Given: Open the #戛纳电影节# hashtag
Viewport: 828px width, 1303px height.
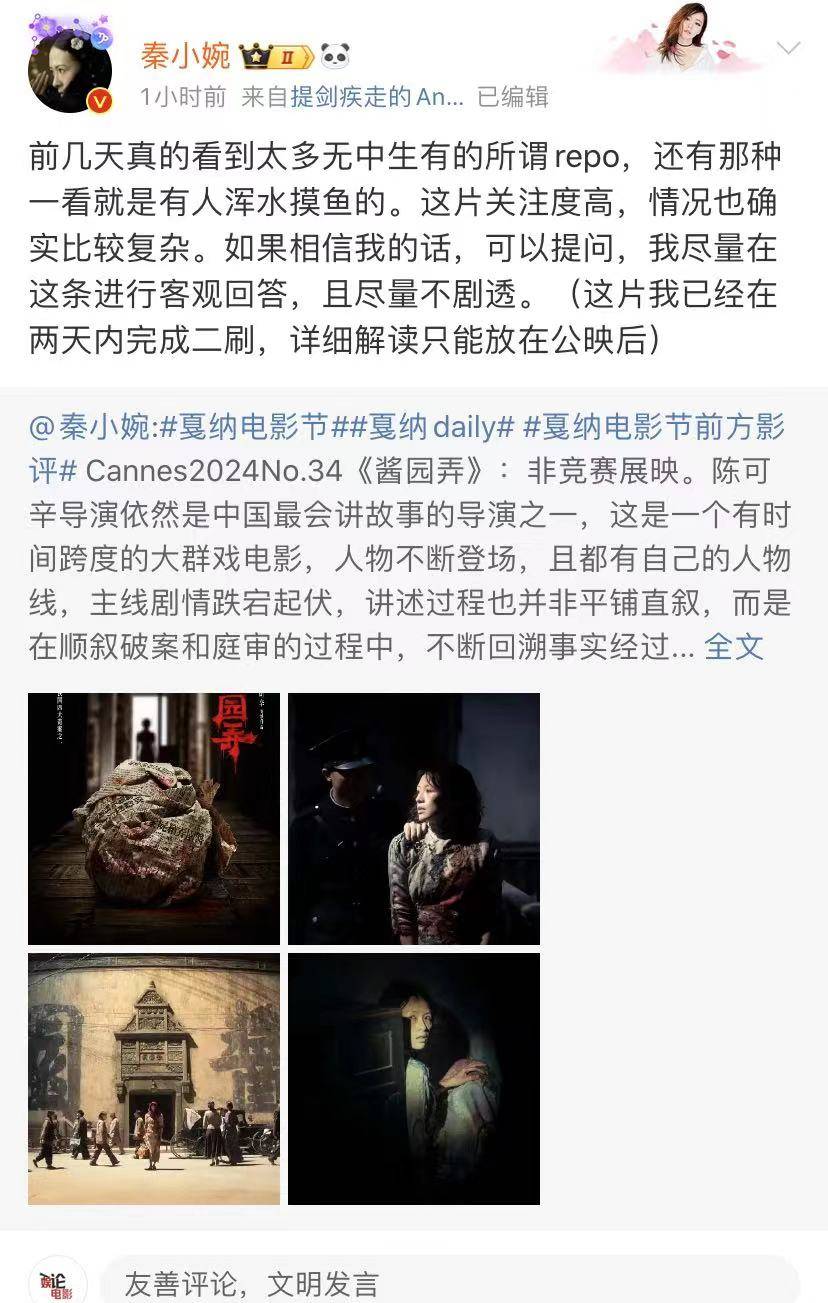Looking at the screenshot, I should coord(245,428).
